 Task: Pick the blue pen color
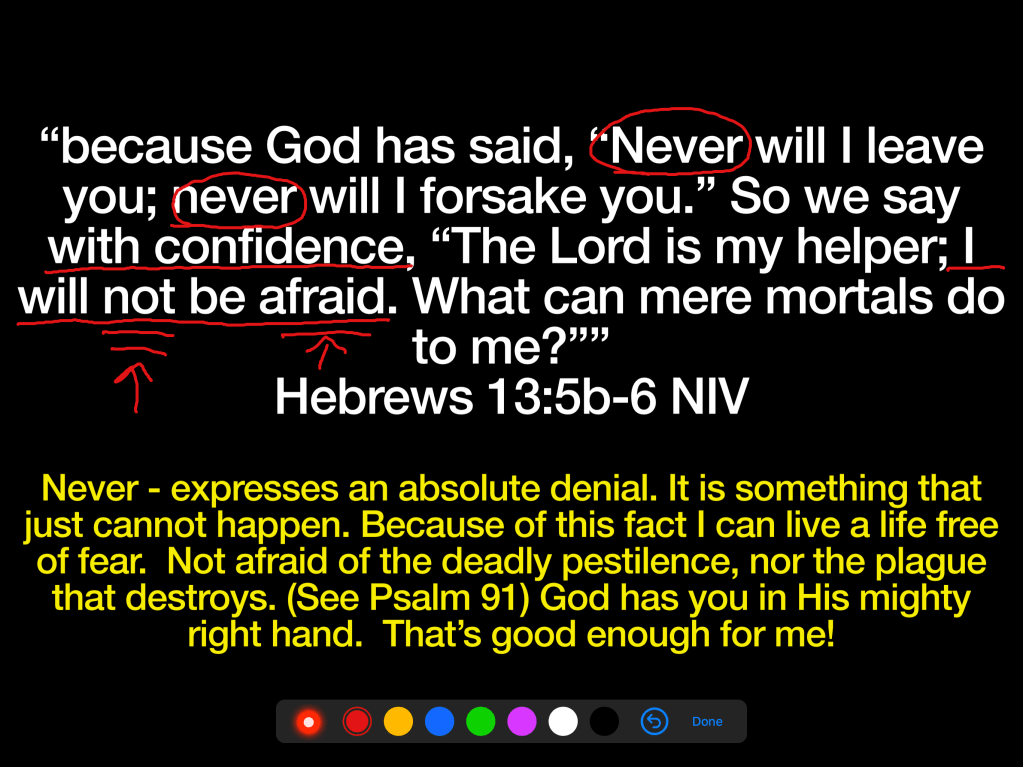tap(439, 721)
